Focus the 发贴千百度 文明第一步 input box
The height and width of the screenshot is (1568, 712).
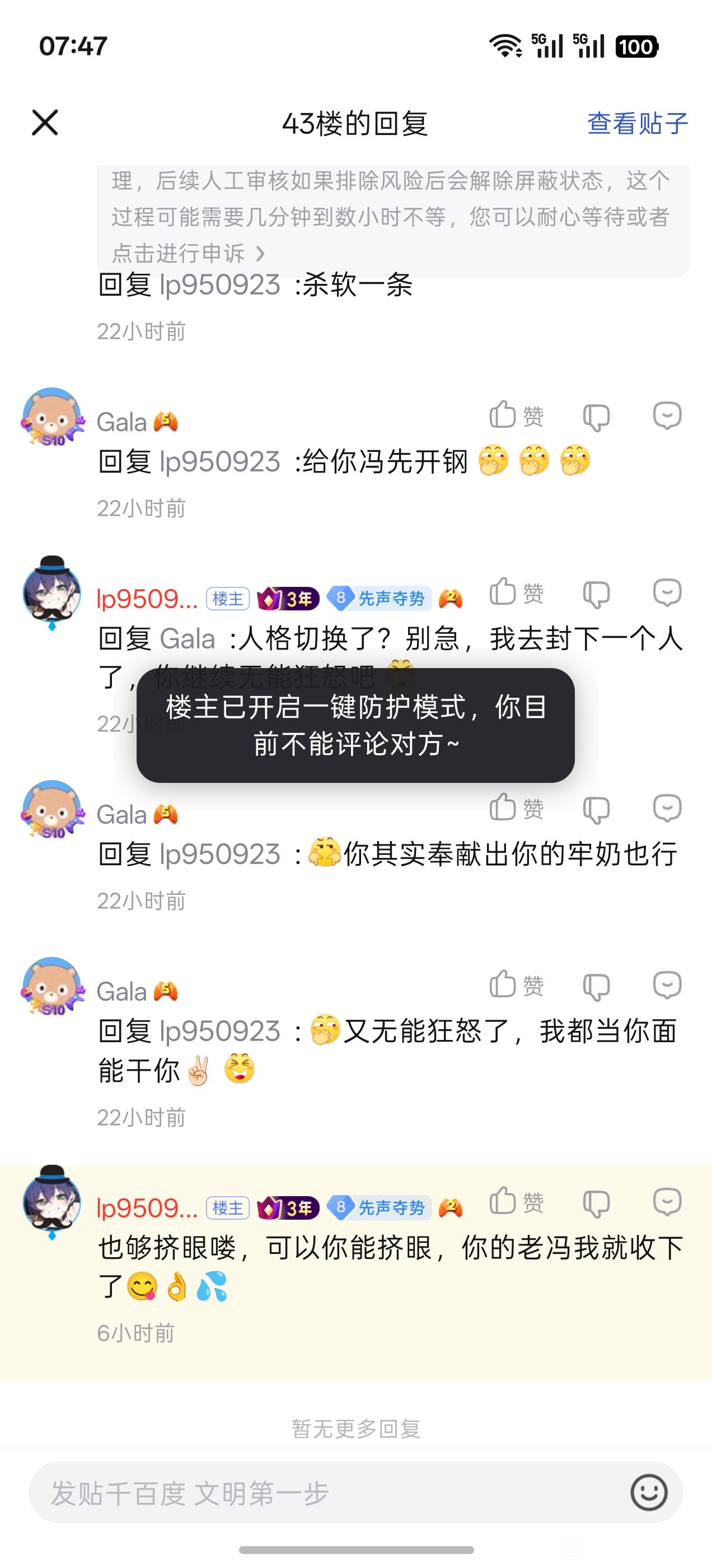click(x=329, y=1492)
